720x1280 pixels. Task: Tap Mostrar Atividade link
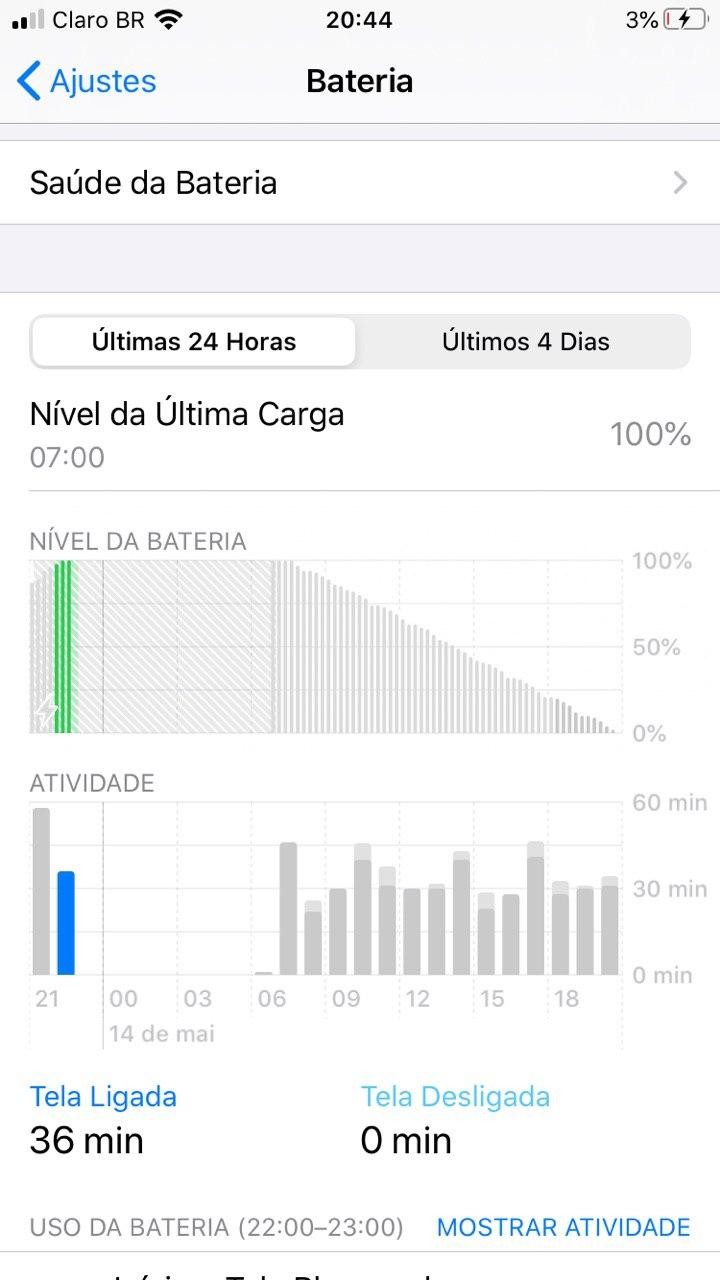(563, 1227)
